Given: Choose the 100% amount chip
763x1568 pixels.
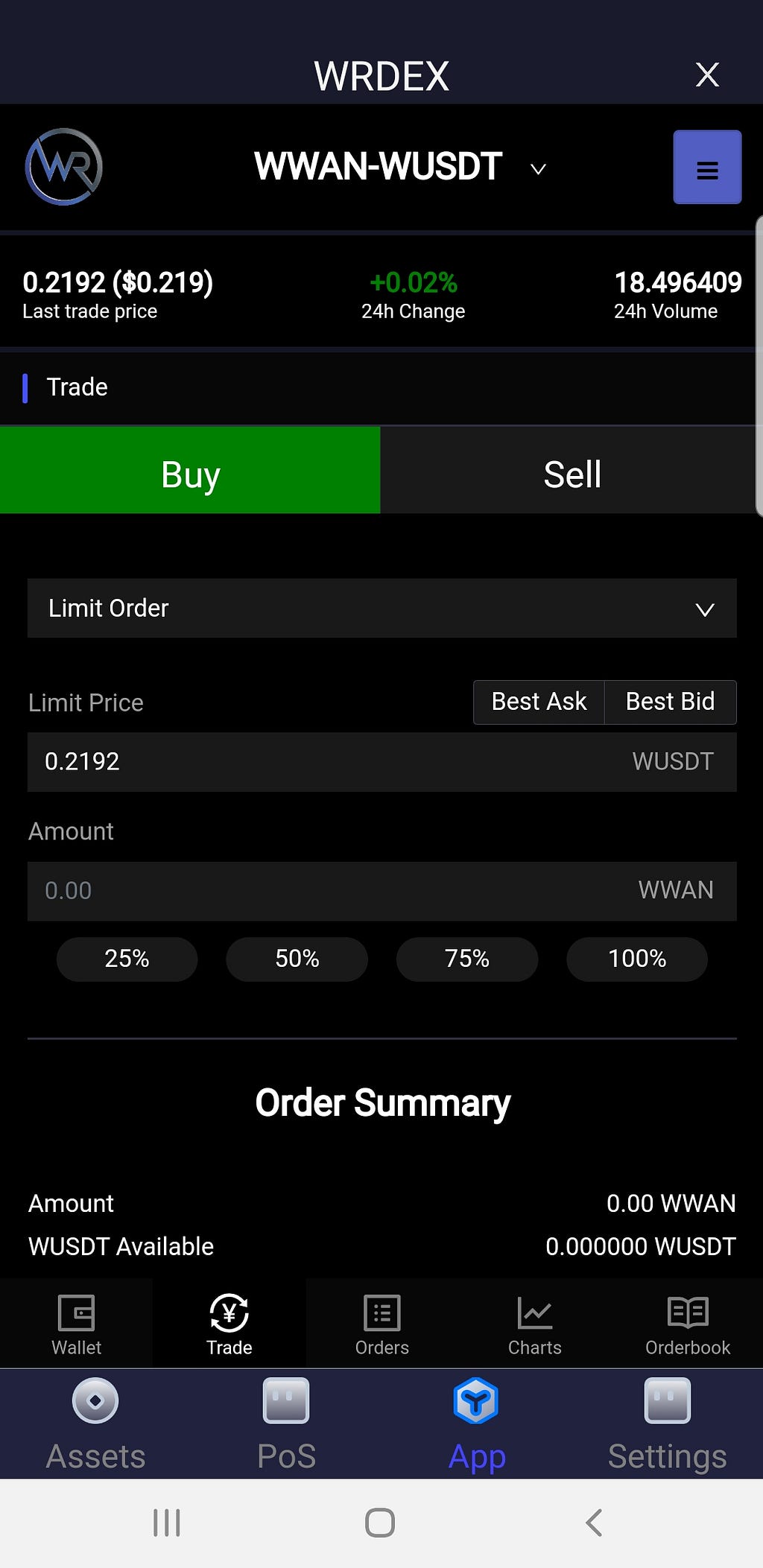Looking at the screenshot, I should tap(637, 959).
